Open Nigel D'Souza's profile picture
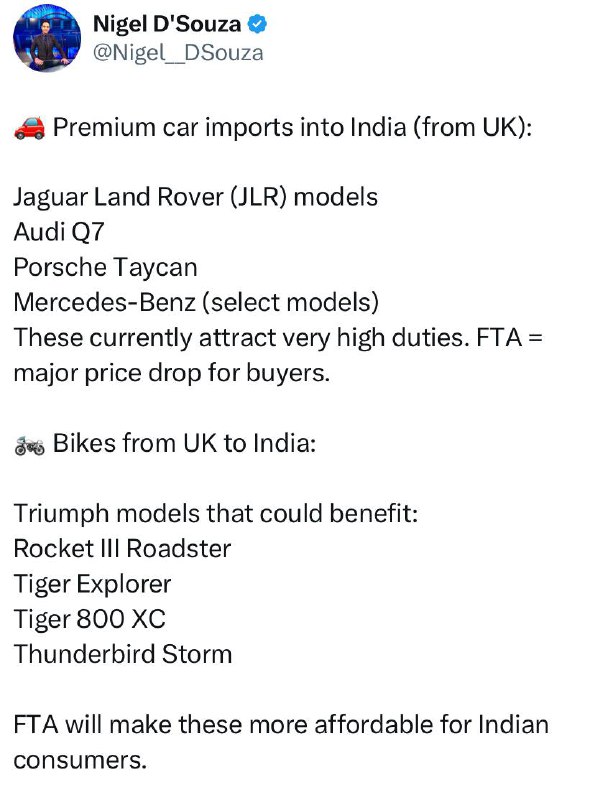595x800 pixels. 46,38
